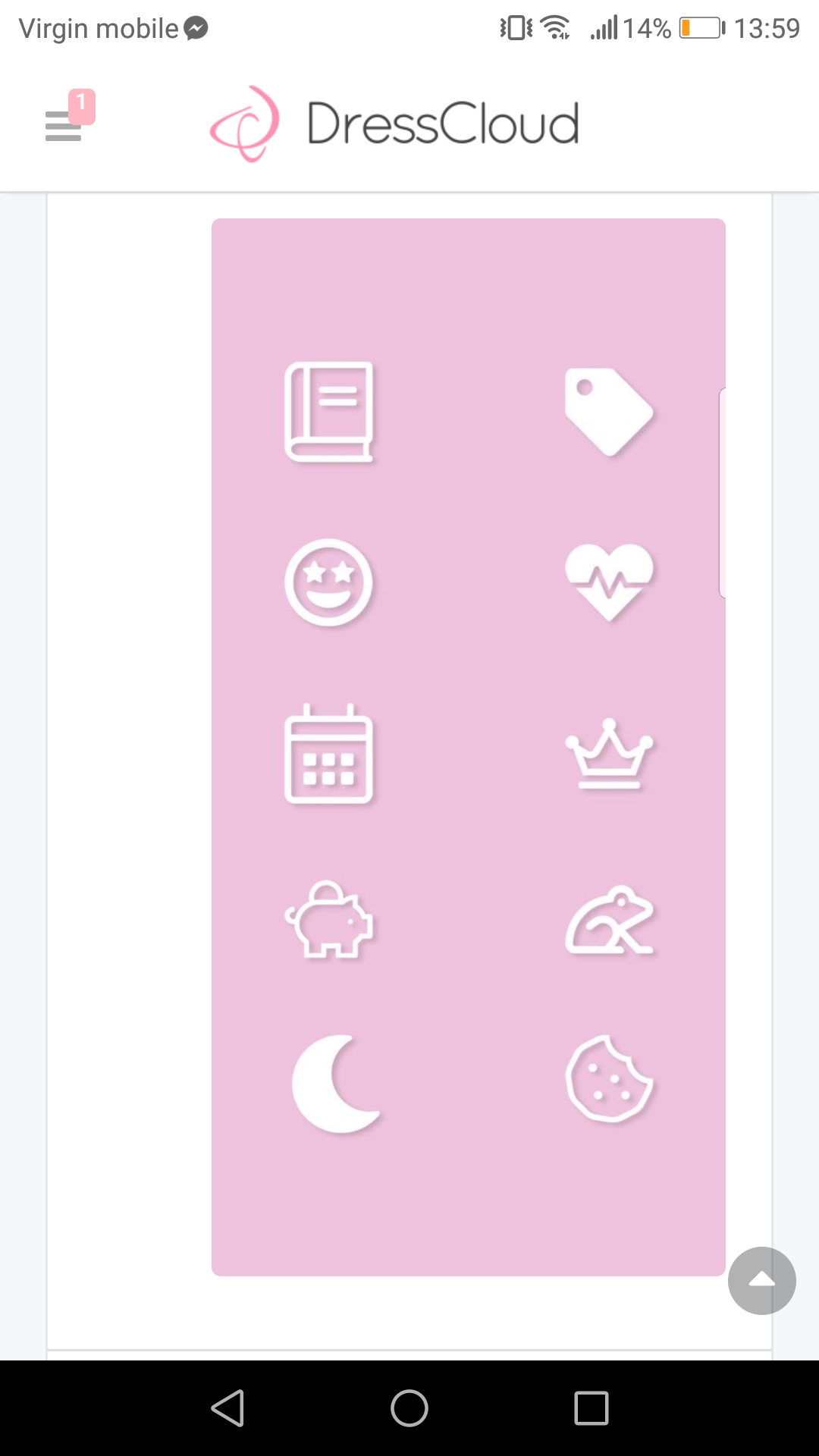819x1456 pixels.
Task: Go back using the system back button
Action: tap(227, 1408)
